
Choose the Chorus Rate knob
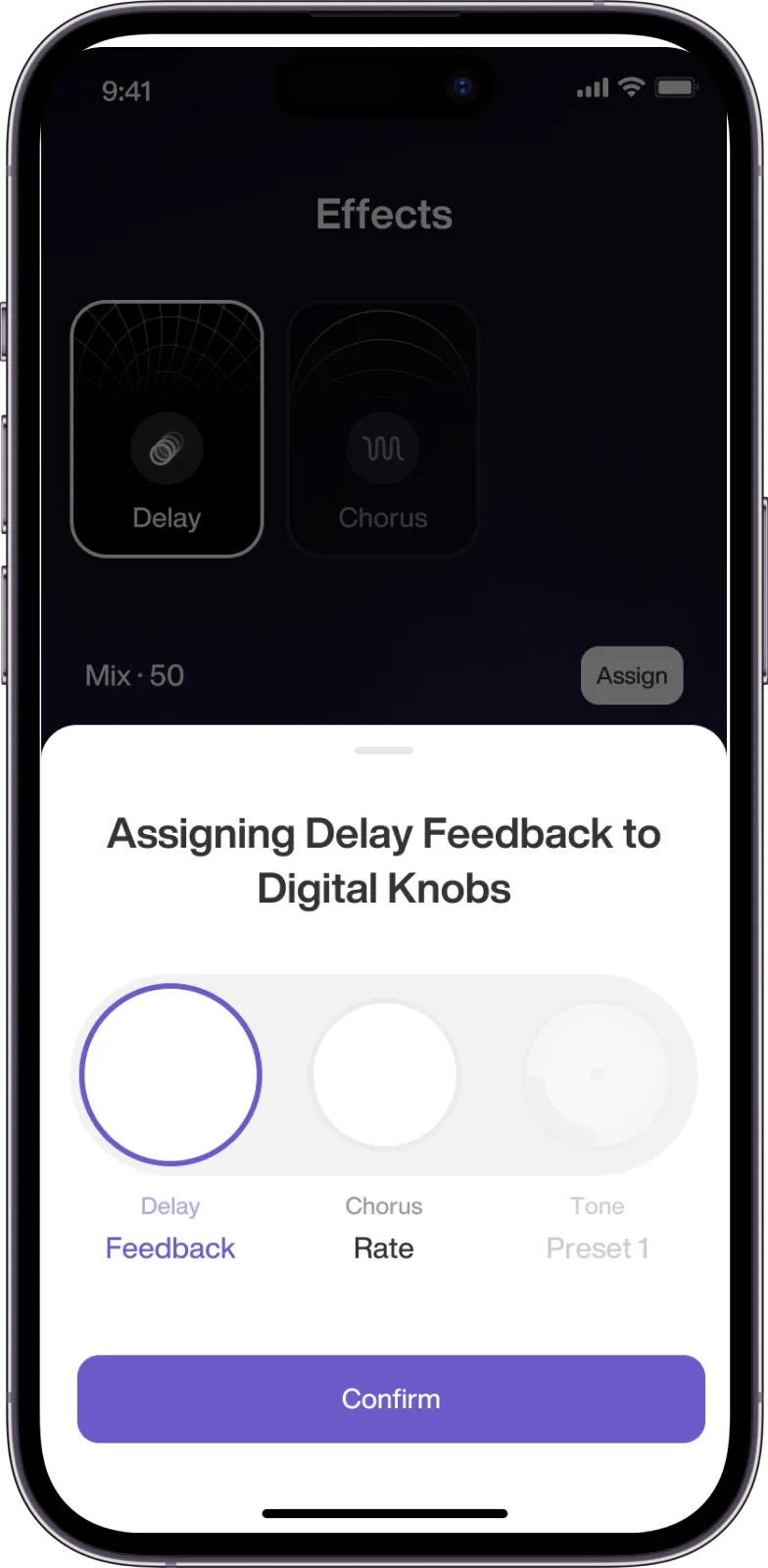pos(384,1074)
